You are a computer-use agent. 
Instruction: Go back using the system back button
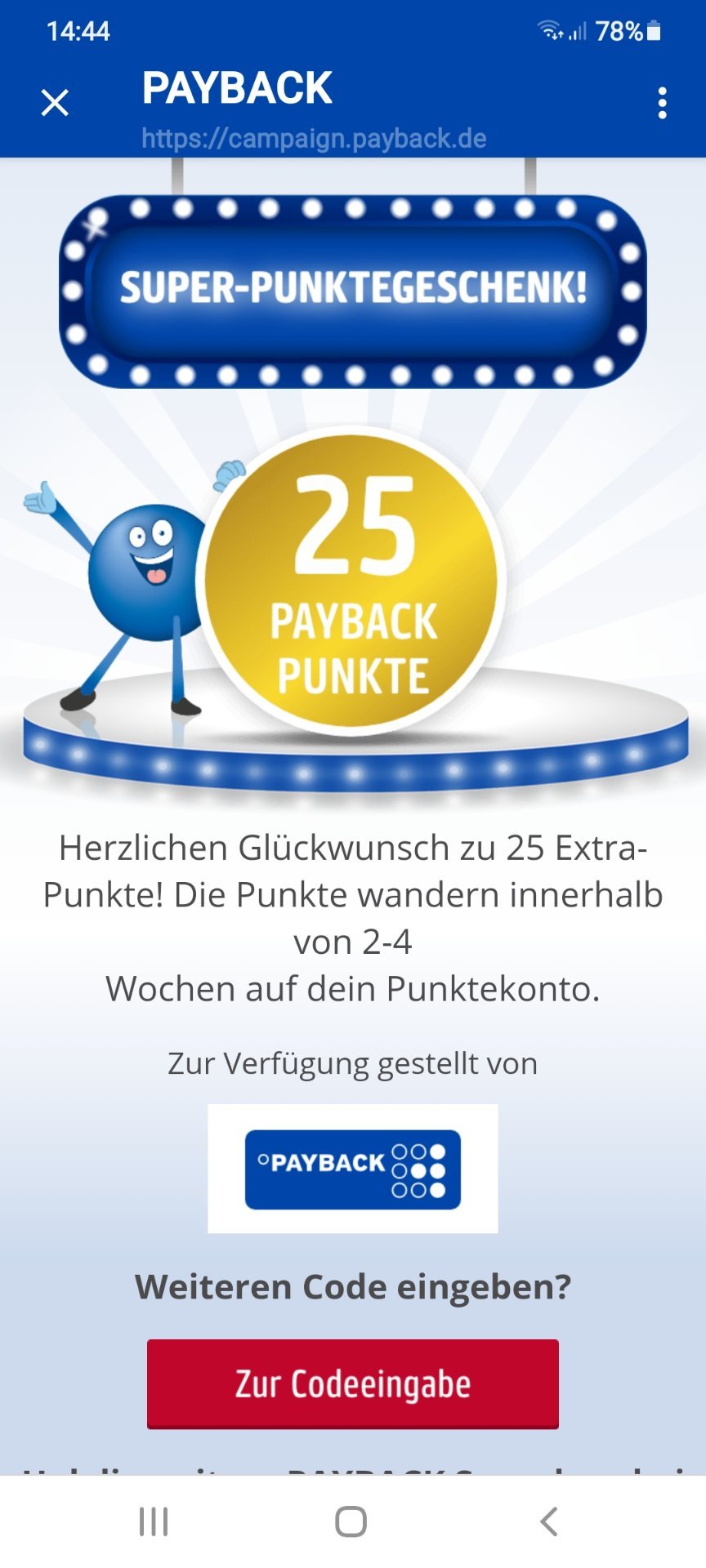[549, 1521]
